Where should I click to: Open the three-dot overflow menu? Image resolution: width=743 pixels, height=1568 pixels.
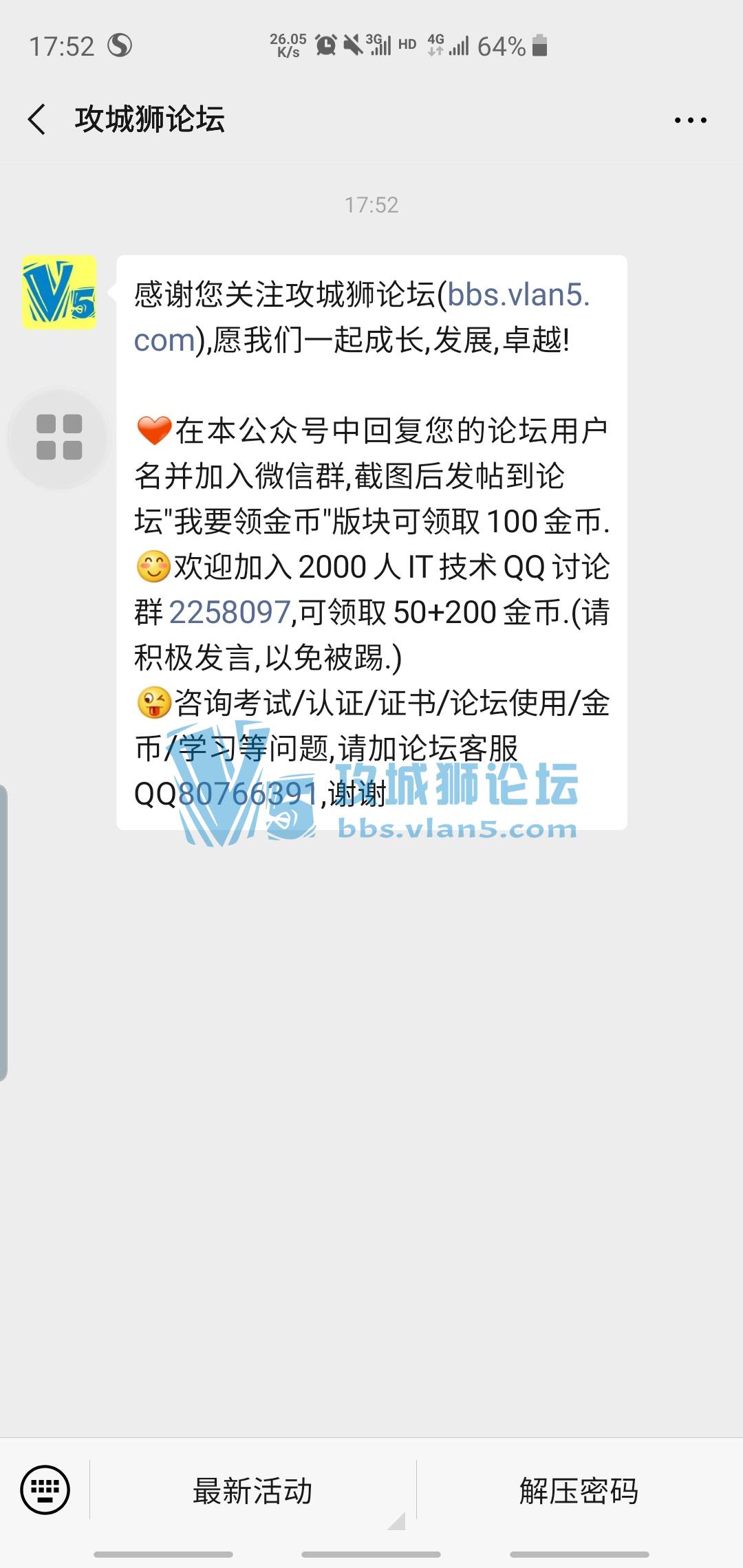(690, 120)
